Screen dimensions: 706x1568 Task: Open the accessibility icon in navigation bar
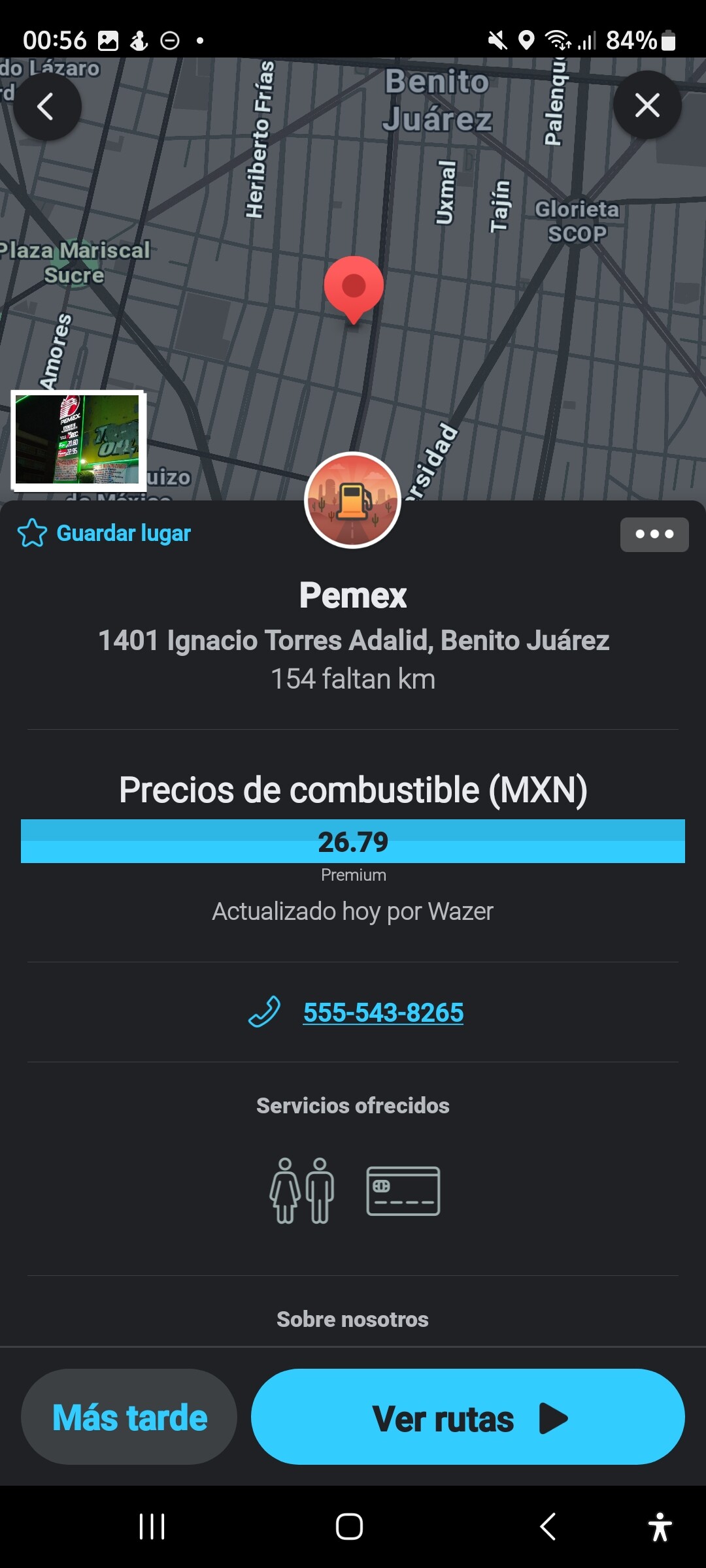[660, 1527]
